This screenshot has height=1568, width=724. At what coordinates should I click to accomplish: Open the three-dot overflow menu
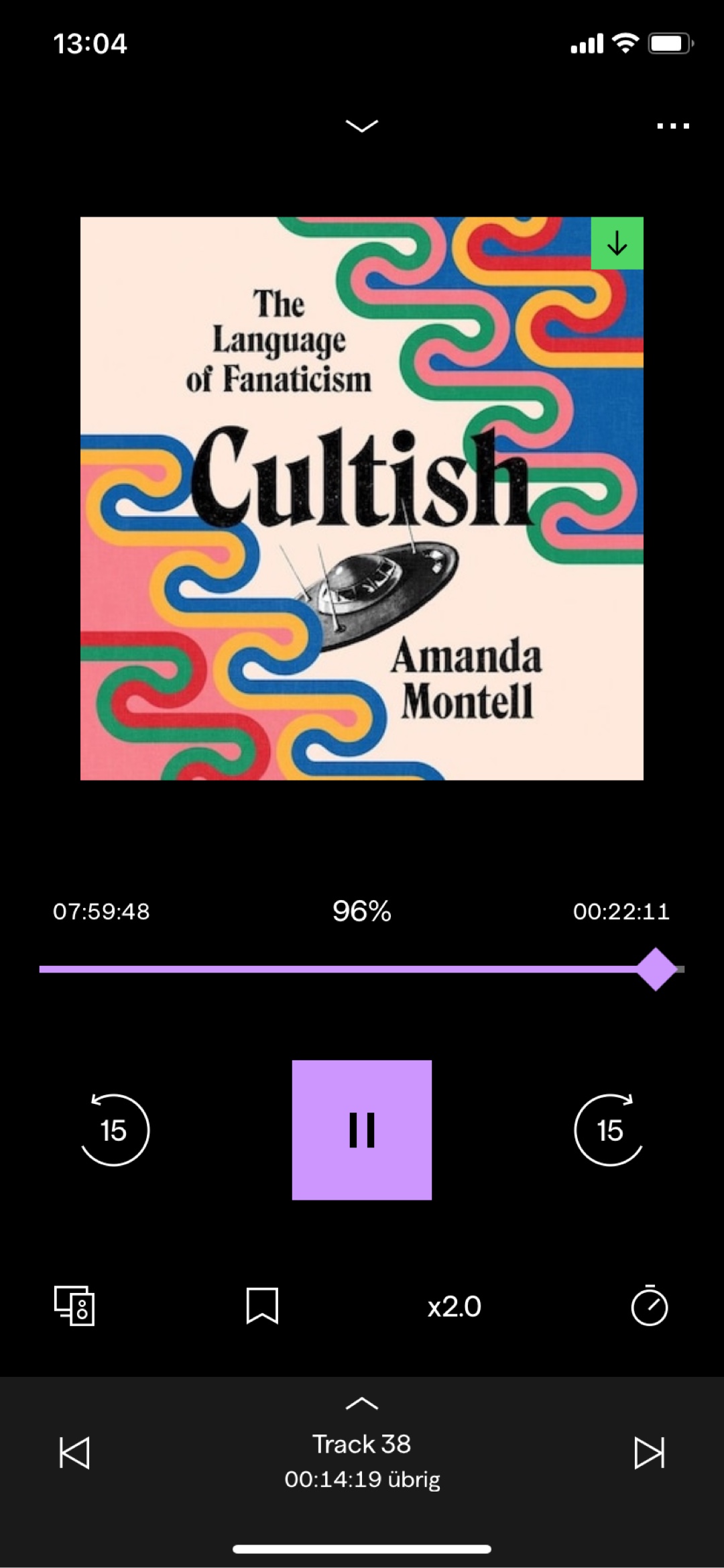pos(672,125)
